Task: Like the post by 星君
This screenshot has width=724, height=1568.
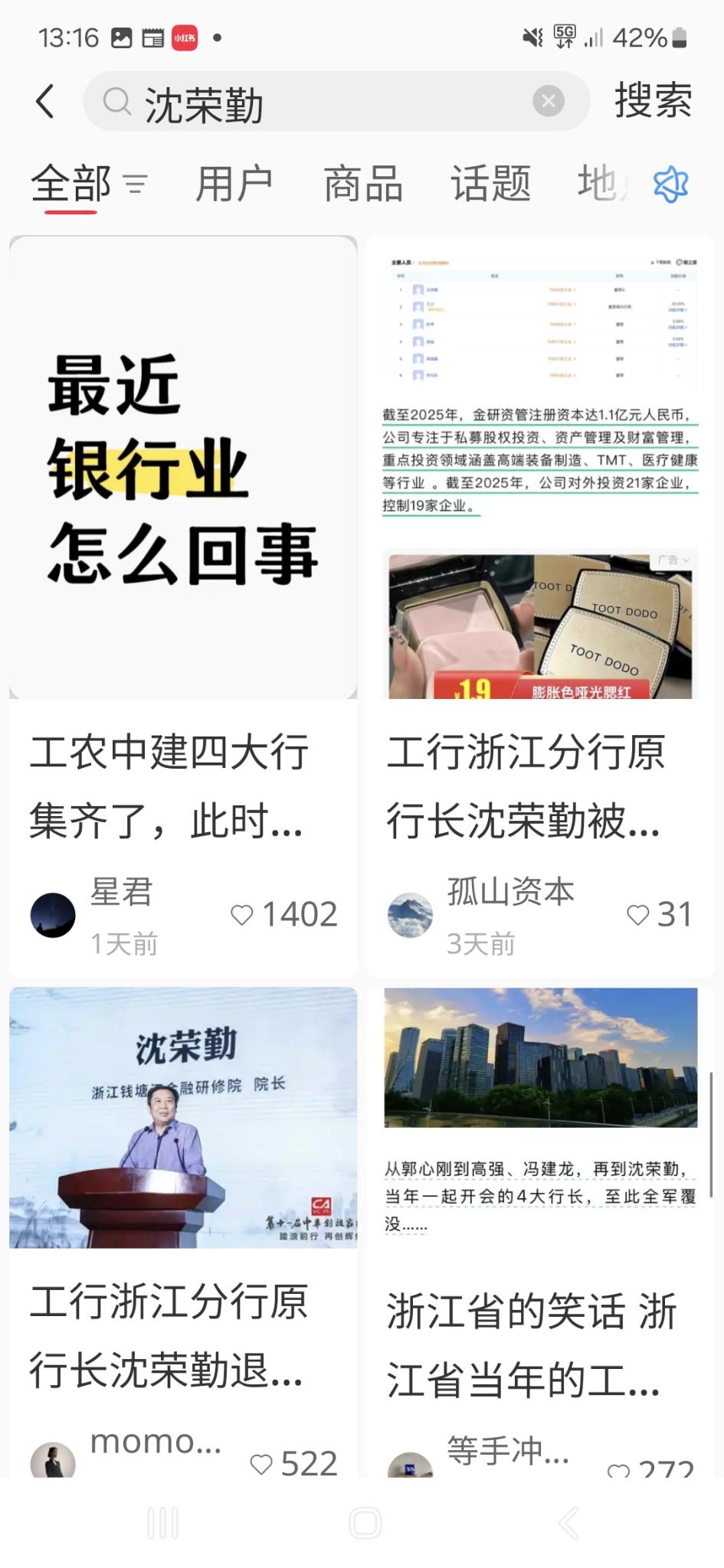Action: tap(242, 915)
